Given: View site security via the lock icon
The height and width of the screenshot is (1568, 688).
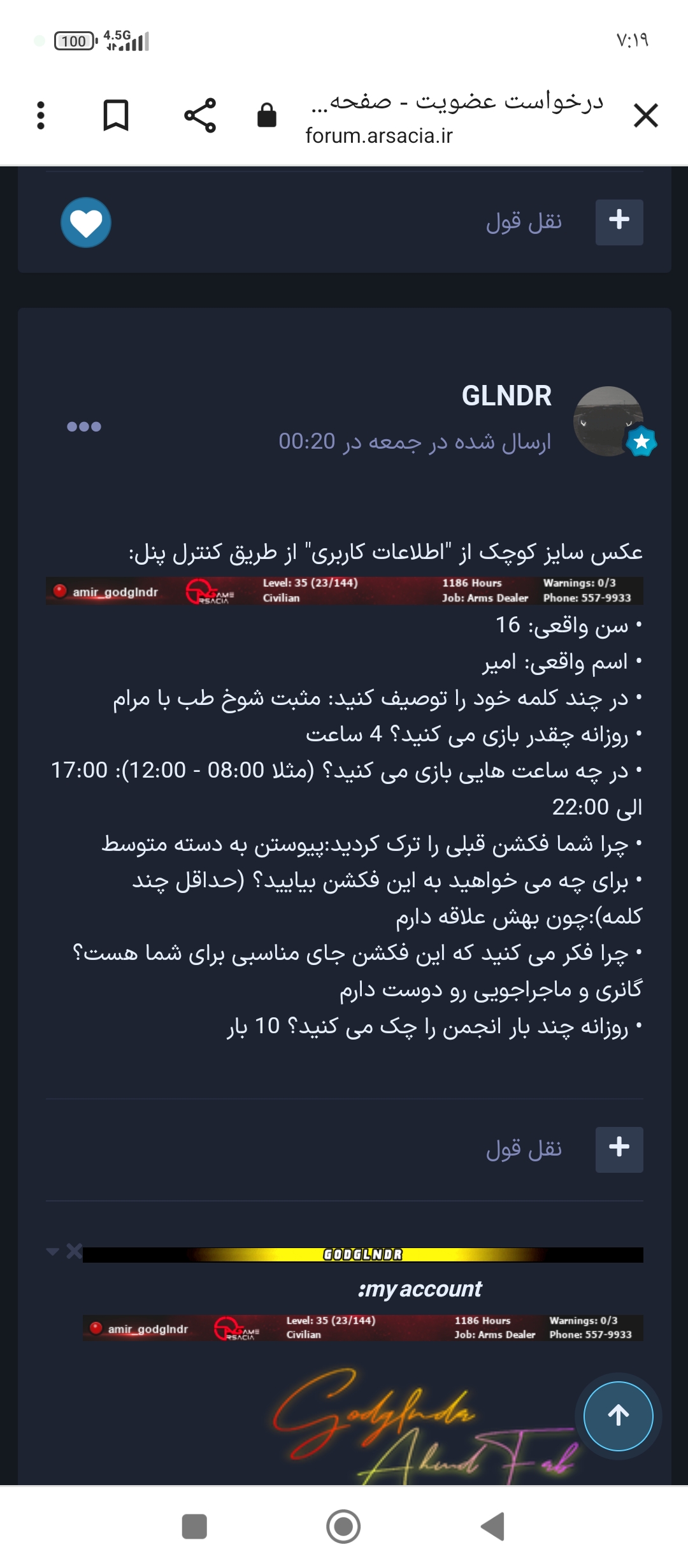Looking at the screenshot, I should 267,115.
